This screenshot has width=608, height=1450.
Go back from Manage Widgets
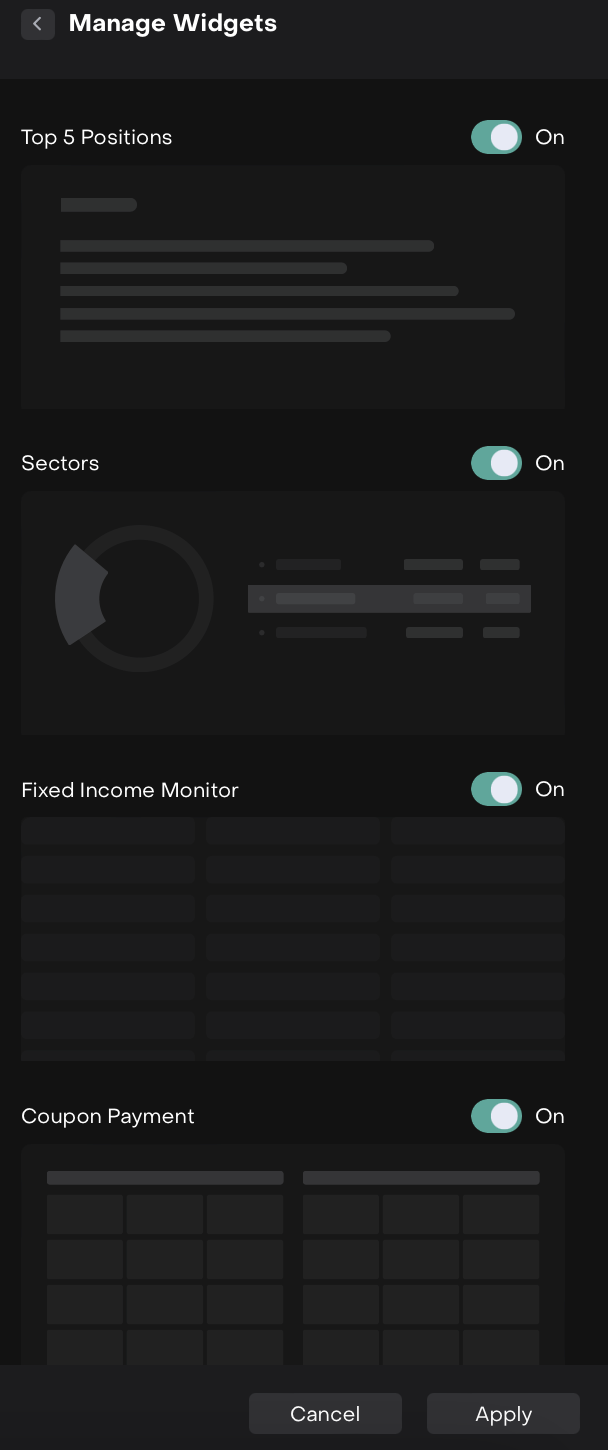click(37, 24)
